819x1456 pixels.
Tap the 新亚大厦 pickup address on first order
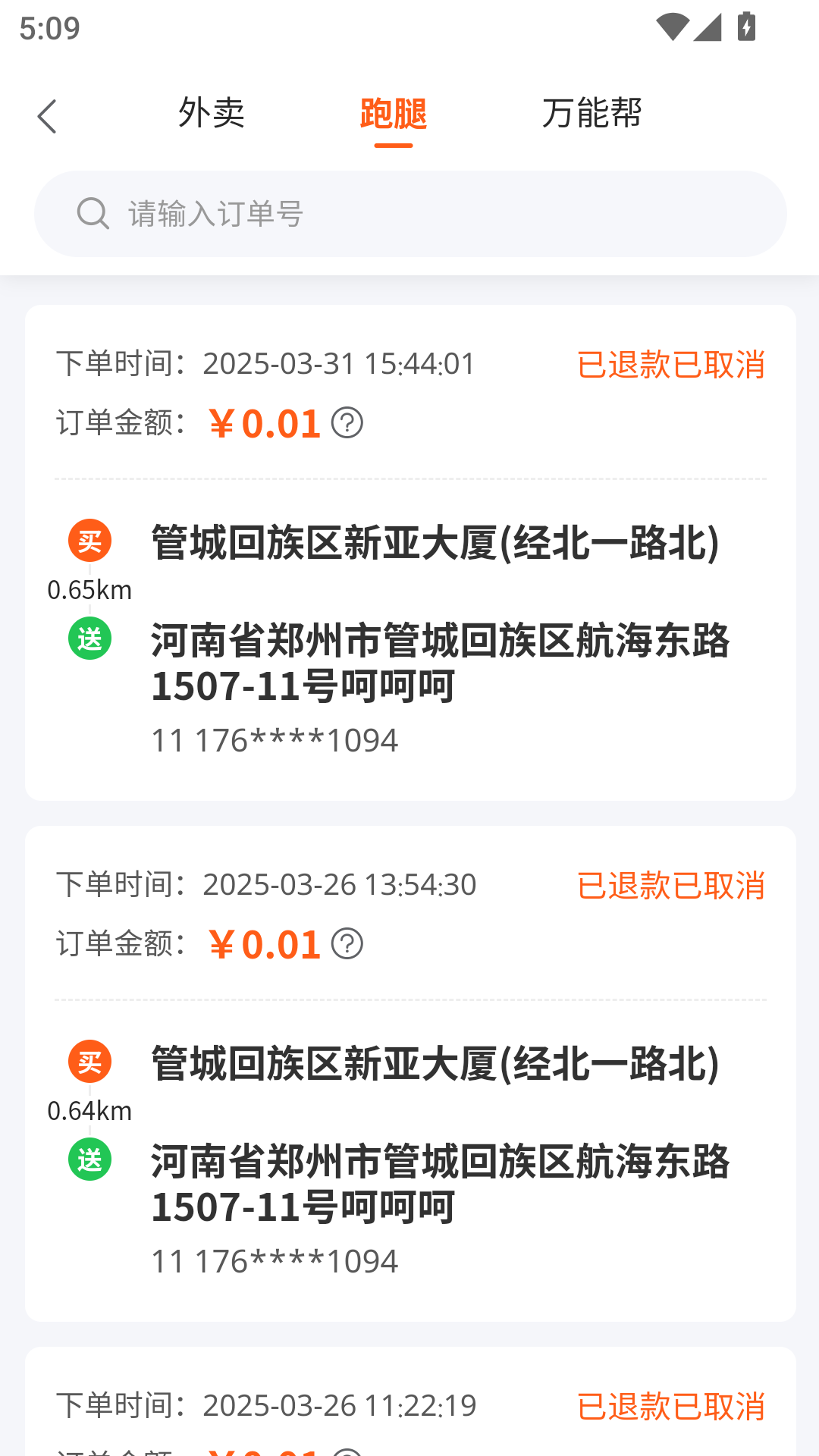click(x=434, y=540)
